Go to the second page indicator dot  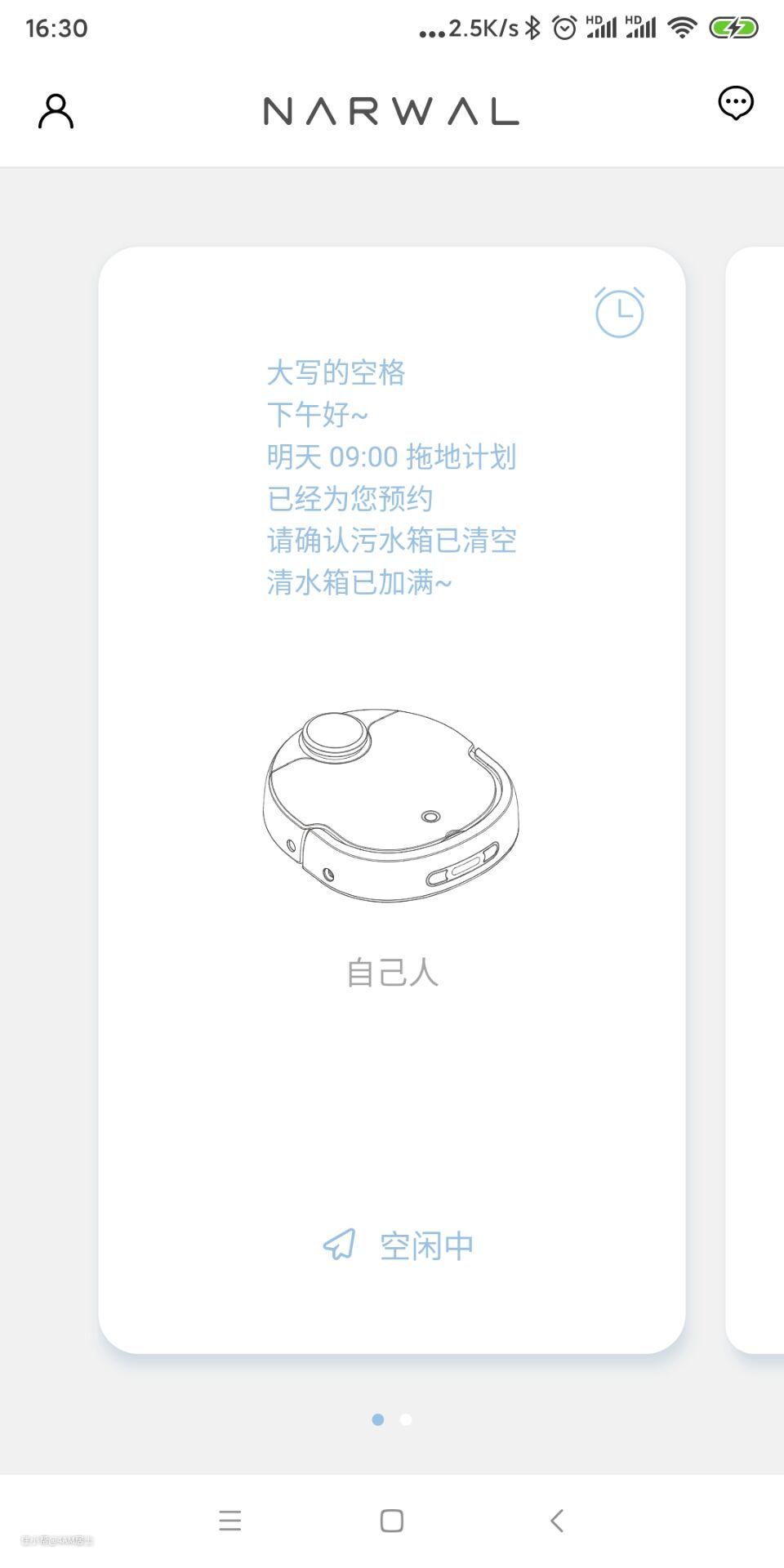[x=406, y=1419]
